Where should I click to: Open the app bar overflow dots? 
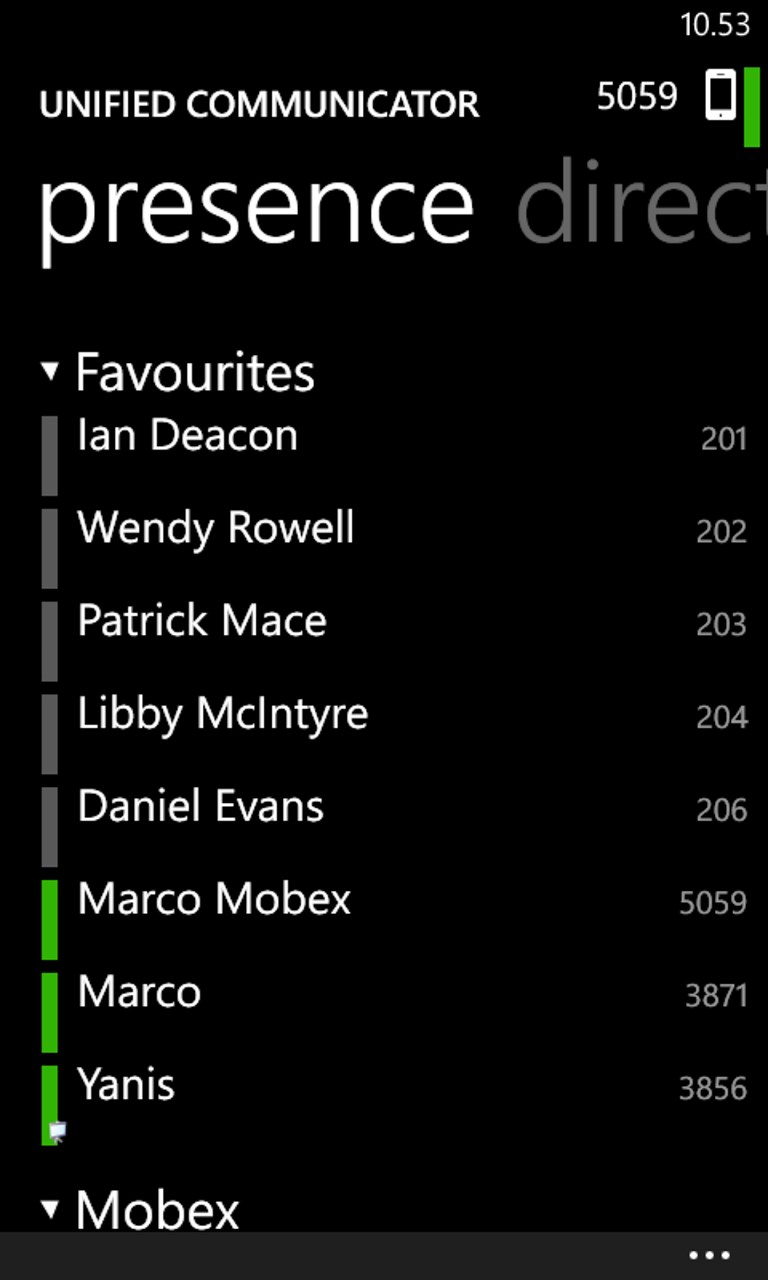[x=710, y=1256]
